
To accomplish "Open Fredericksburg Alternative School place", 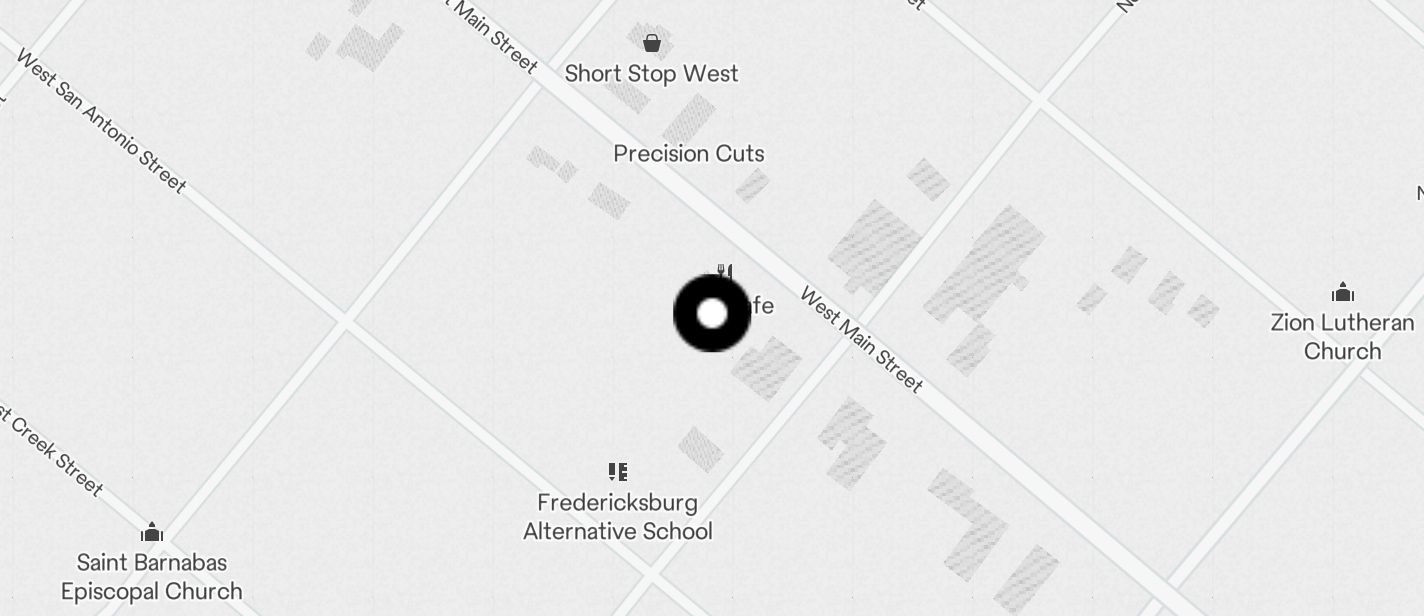I will tap(618, 472).
